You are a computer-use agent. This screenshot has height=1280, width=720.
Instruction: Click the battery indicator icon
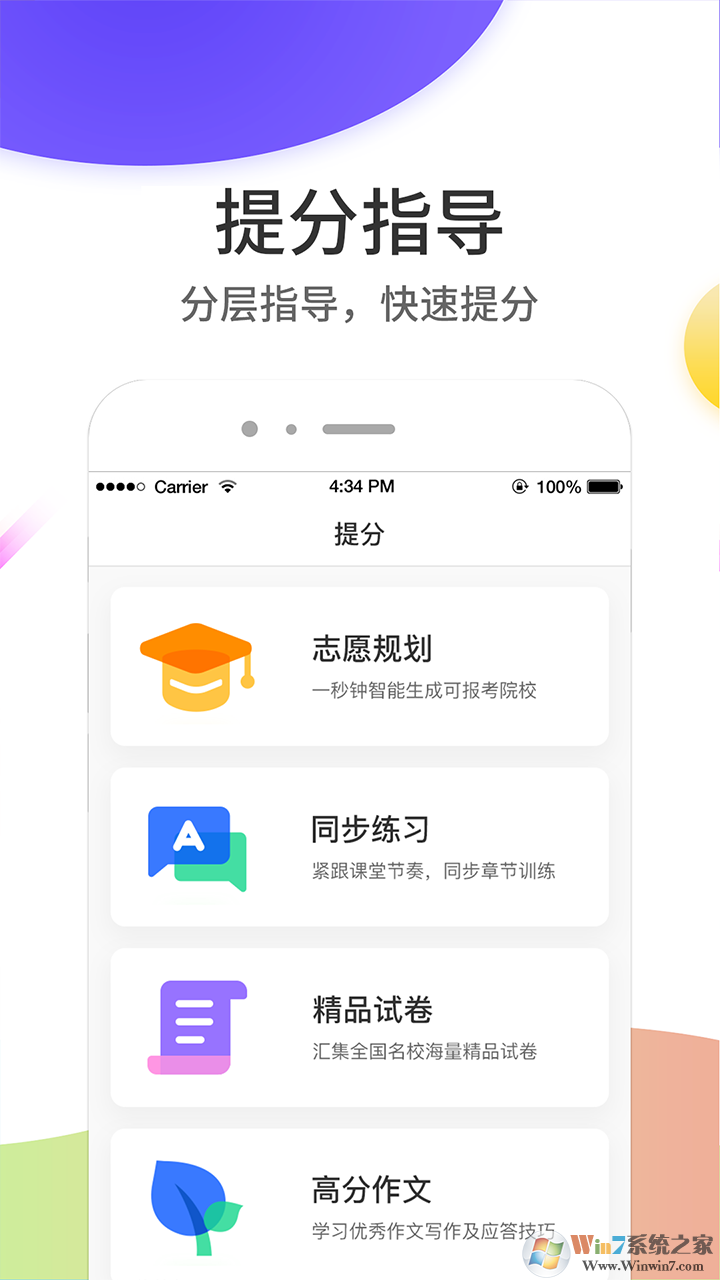(x=602, y=487)
